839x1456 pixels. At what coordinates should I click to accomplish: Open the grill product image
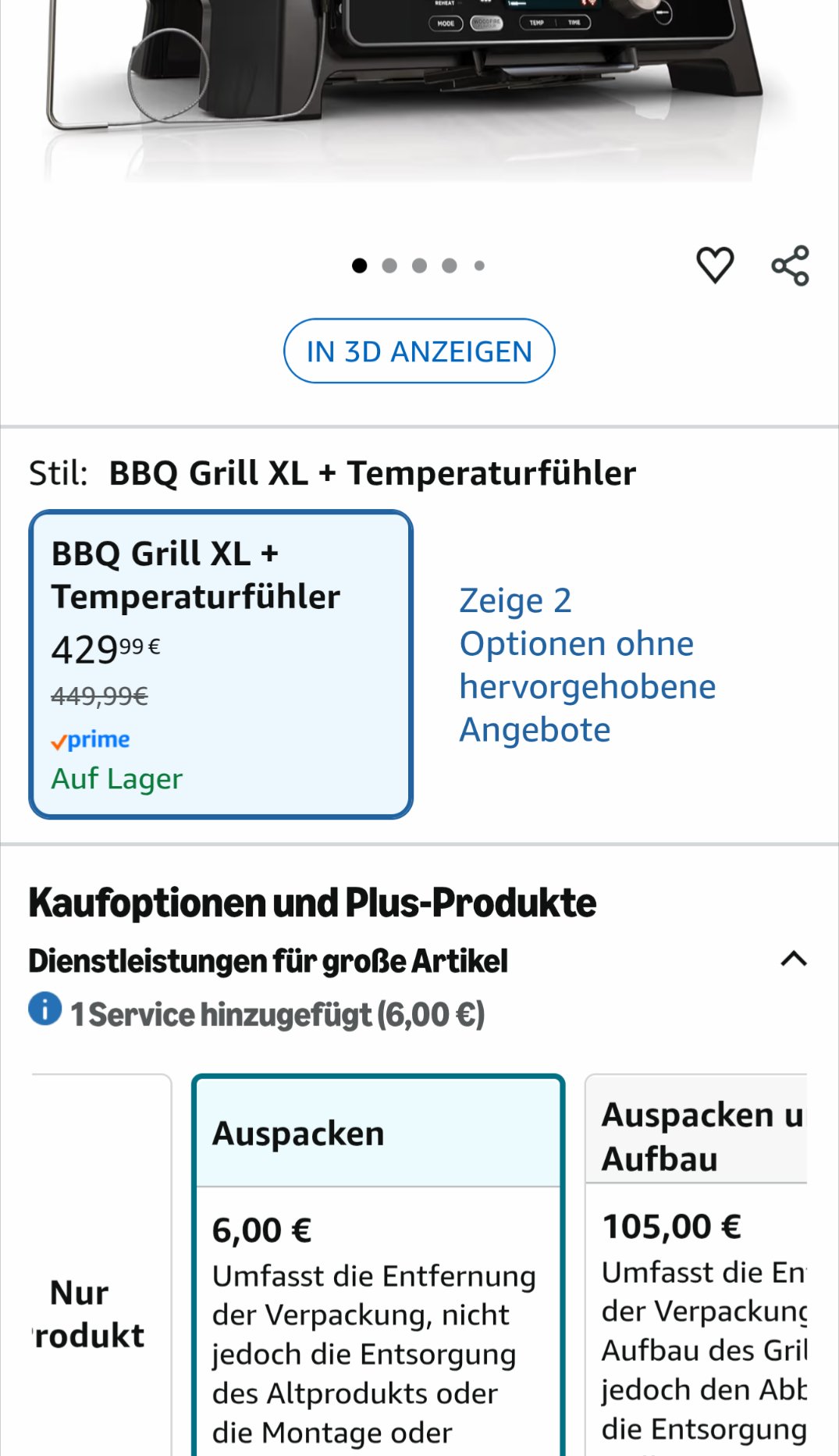(x=419, y=91)
